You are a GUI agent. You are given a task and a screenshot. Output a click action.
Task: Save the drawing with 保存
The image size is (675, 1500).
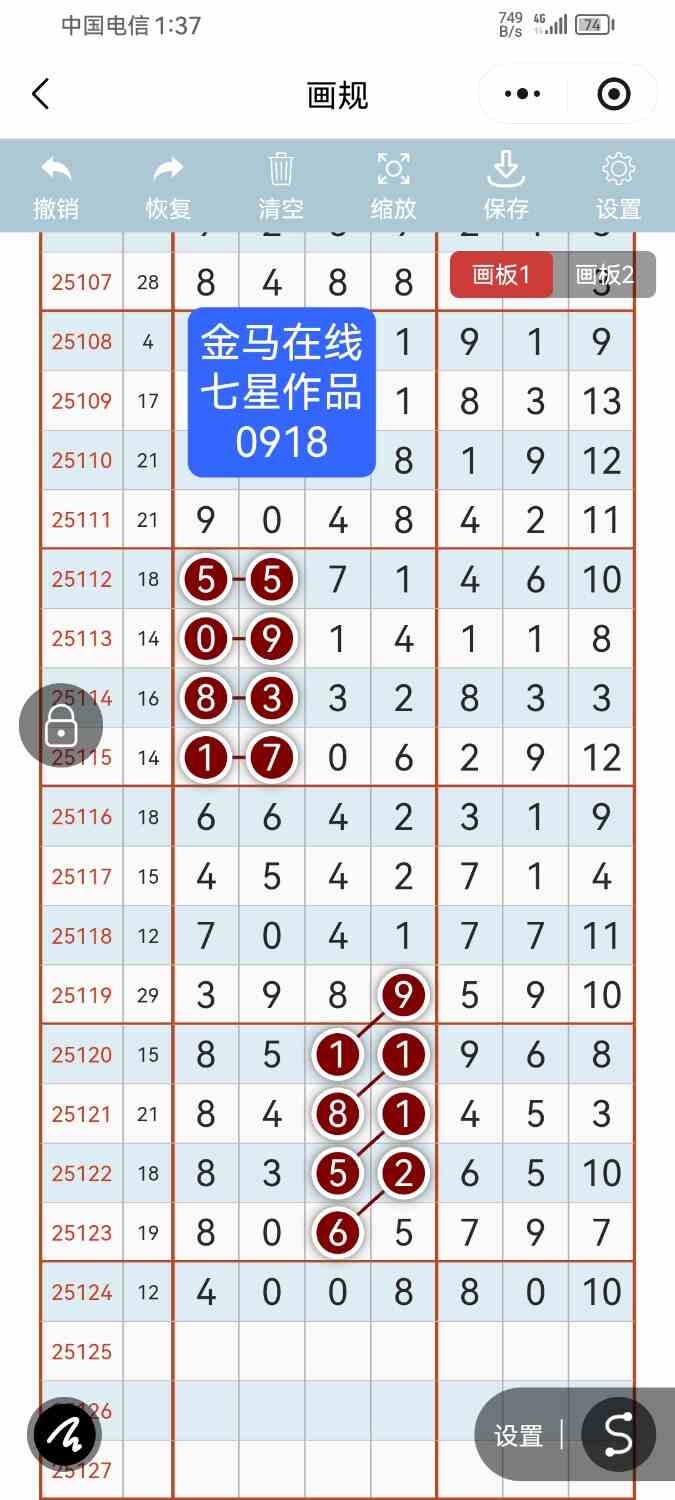coord(506,186)
